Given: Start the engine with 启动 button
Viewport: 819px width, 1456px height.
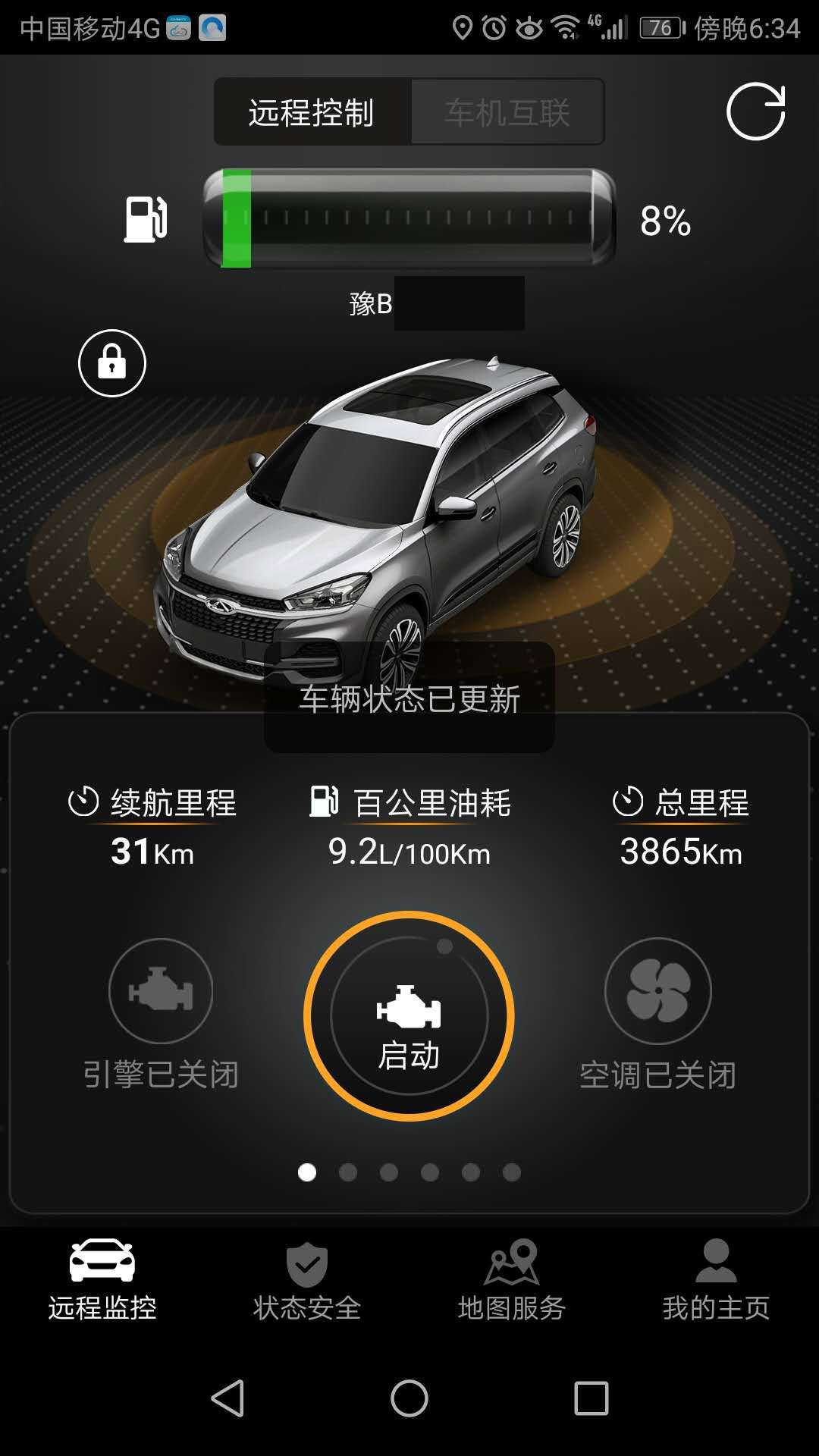Looking at the screenshot, I should point(409,1016).
